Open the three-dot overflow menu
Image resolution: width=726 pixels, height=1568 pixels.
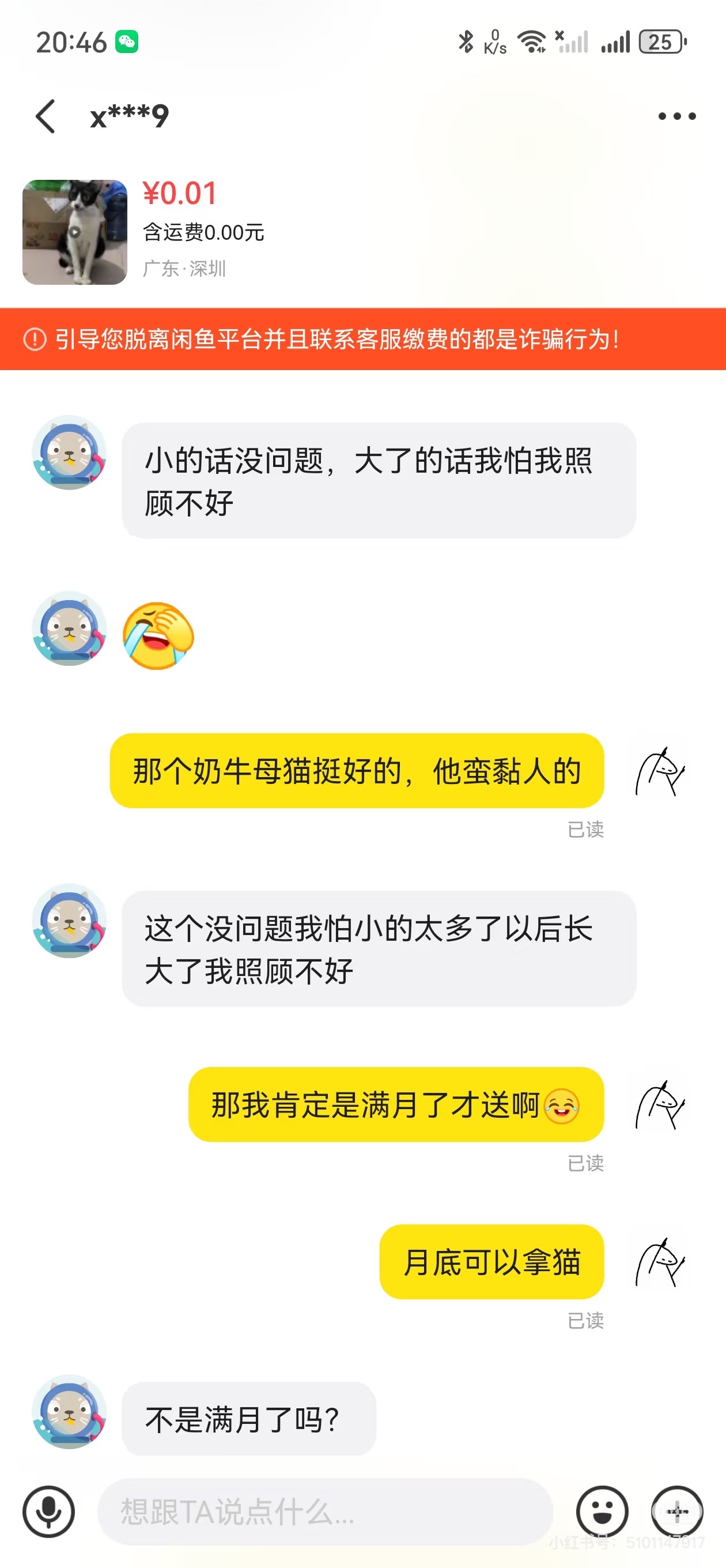676,116
